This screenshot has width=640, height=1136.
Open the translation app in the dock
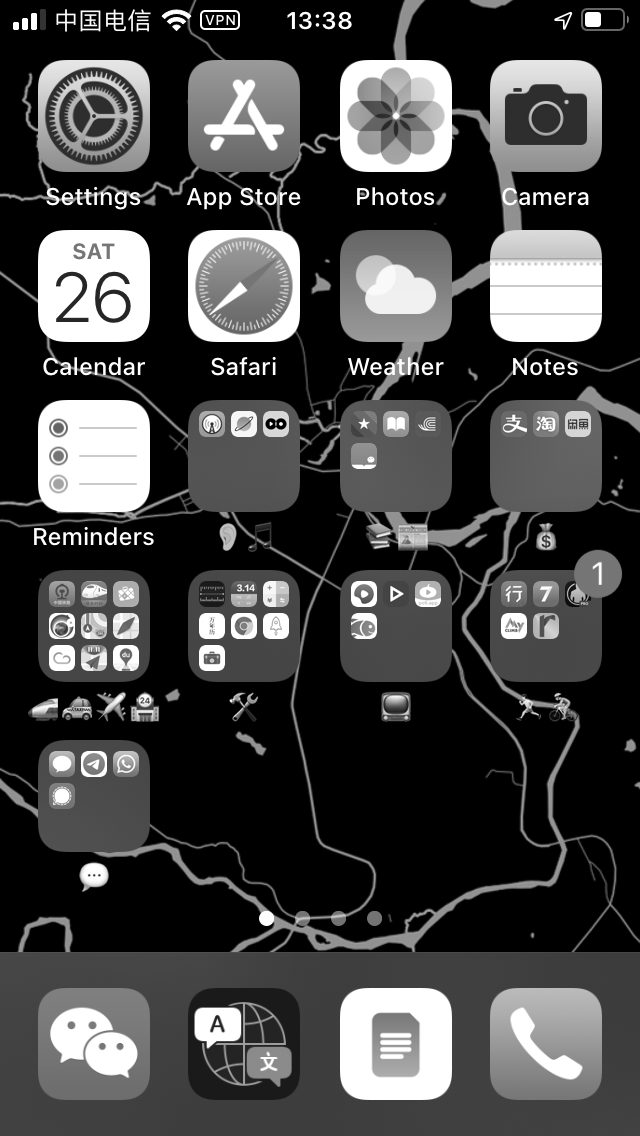[x=244, y=1044]
